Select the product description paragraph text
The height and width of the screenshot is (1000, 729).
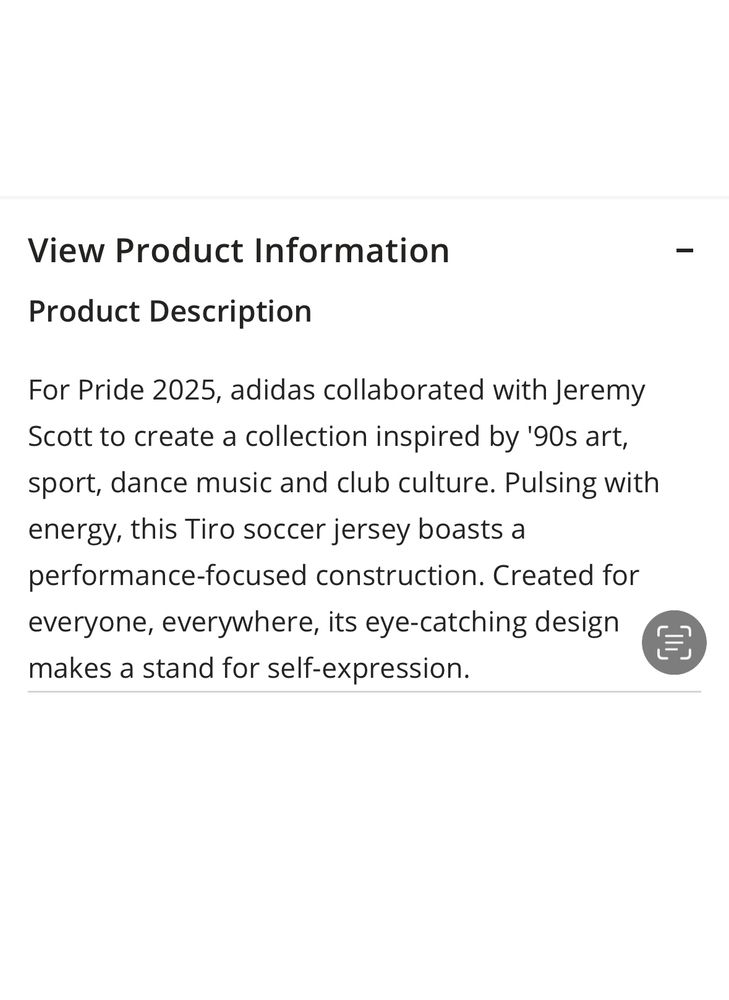(340, 528)
